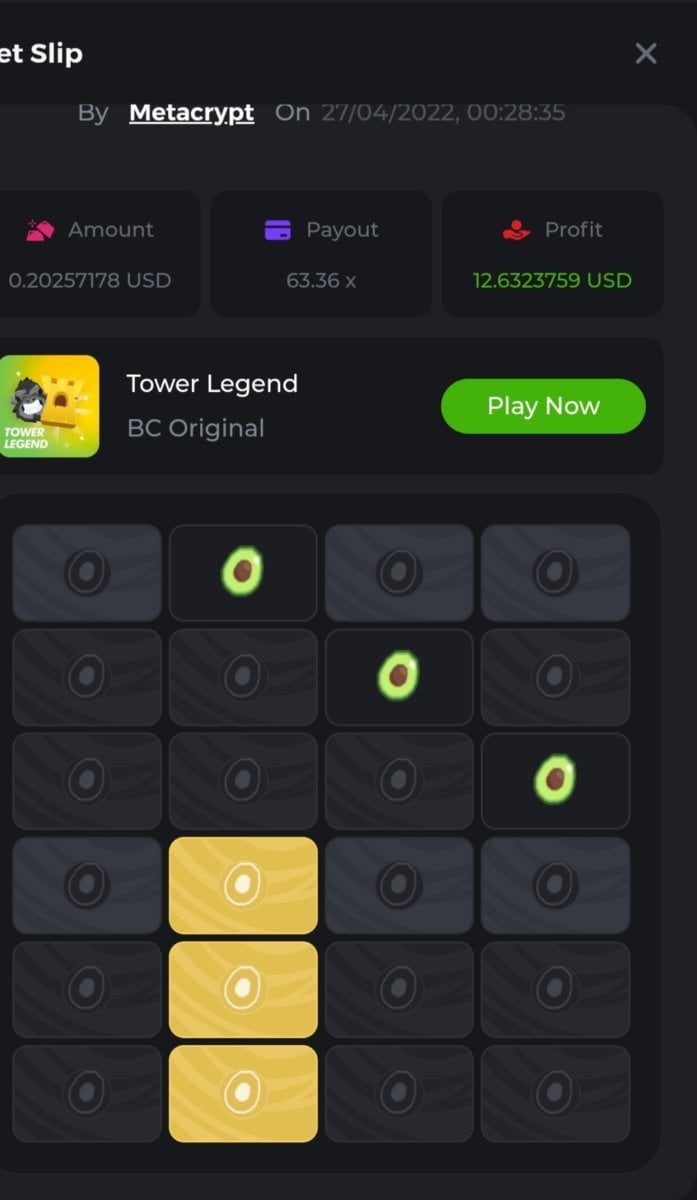Screen dimensions: 697x1200
Task: Open the Metacrypt user profile link
Action: [x=191, y=112]
